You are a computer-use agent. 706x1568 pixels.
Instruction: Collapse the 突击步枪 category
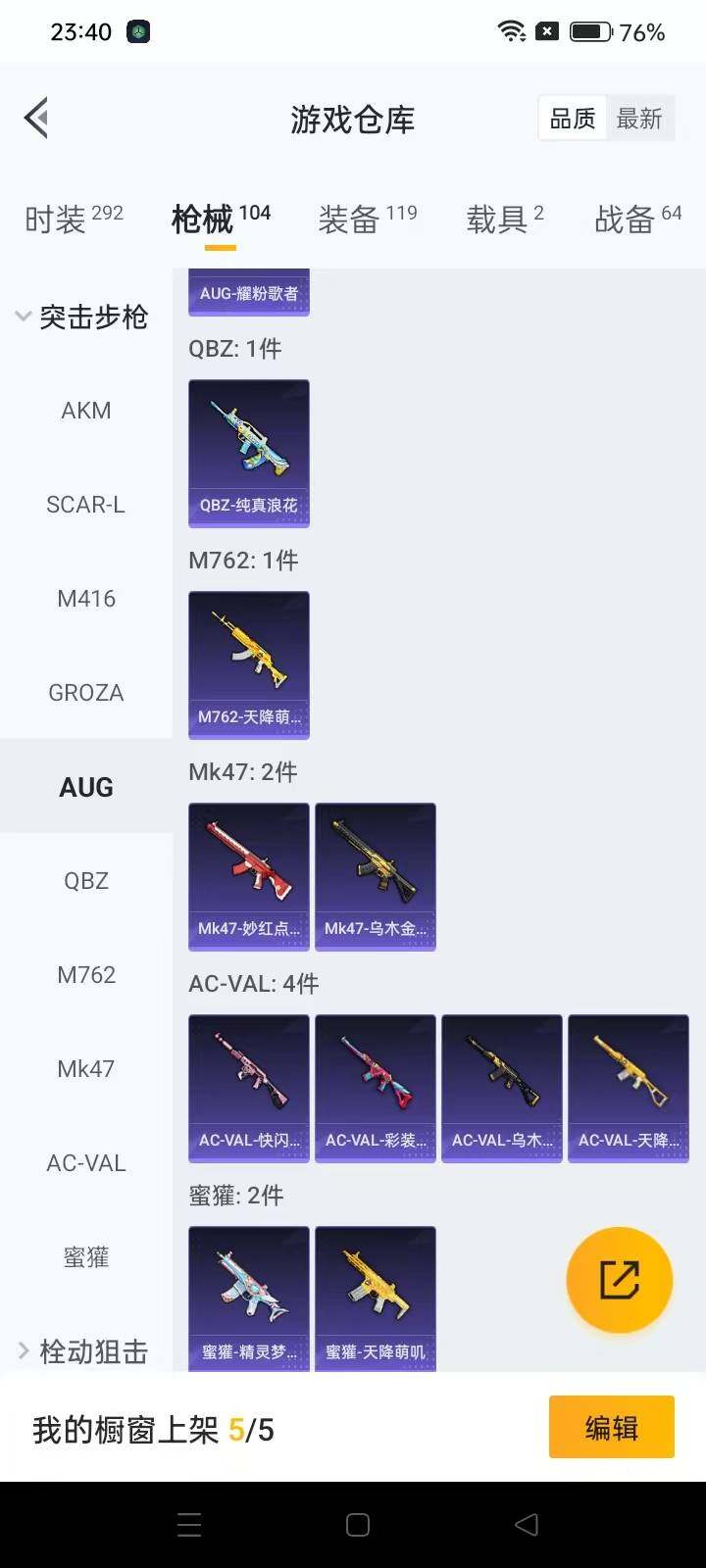tap(83, 317)
